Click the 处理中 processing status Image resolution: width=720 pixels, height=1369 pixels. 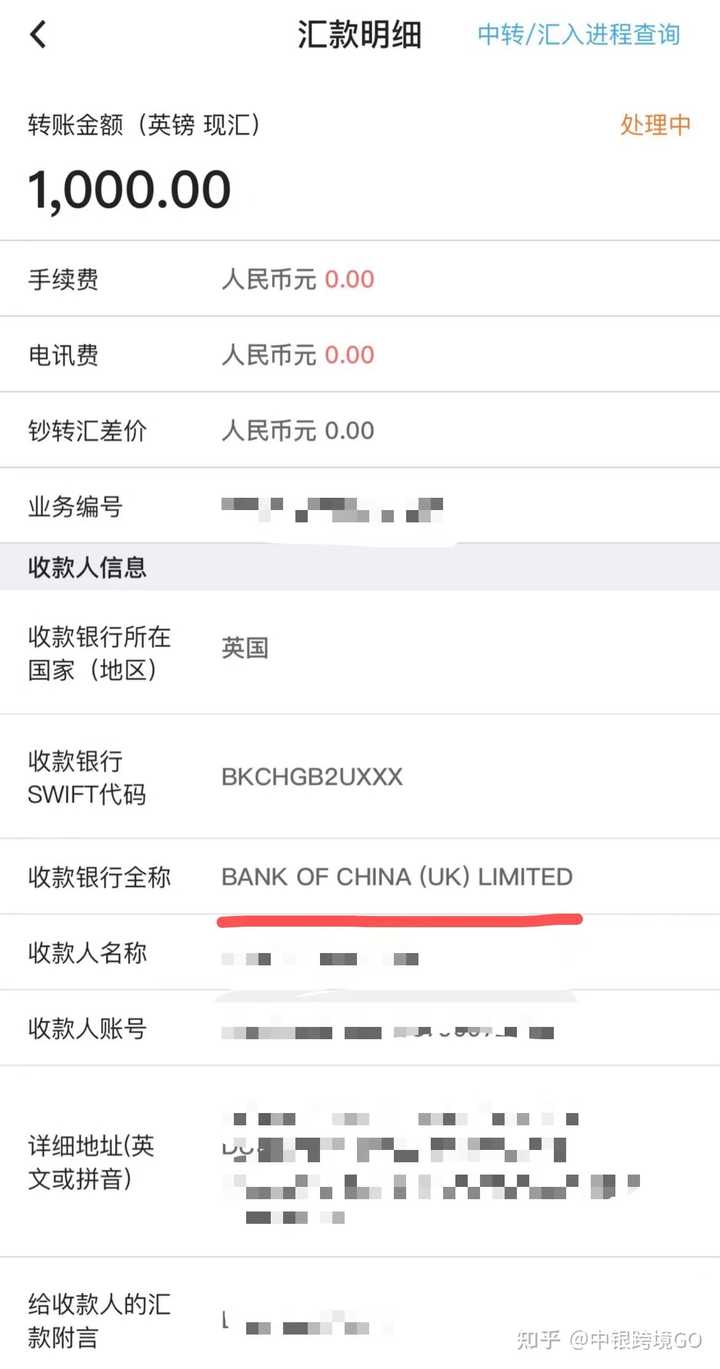tap(655, 125)
